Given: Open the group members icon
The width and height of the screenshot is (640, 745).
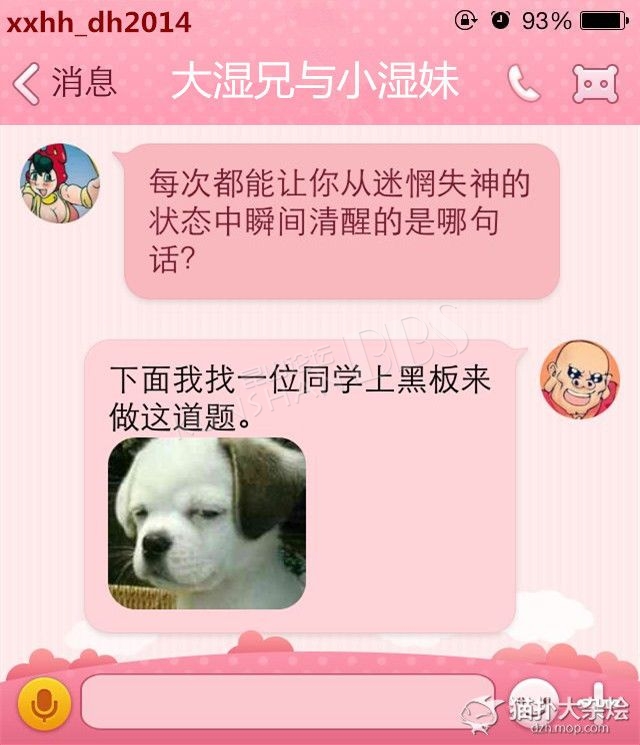Looking at the screenshot, I should [x=595, y=84].
